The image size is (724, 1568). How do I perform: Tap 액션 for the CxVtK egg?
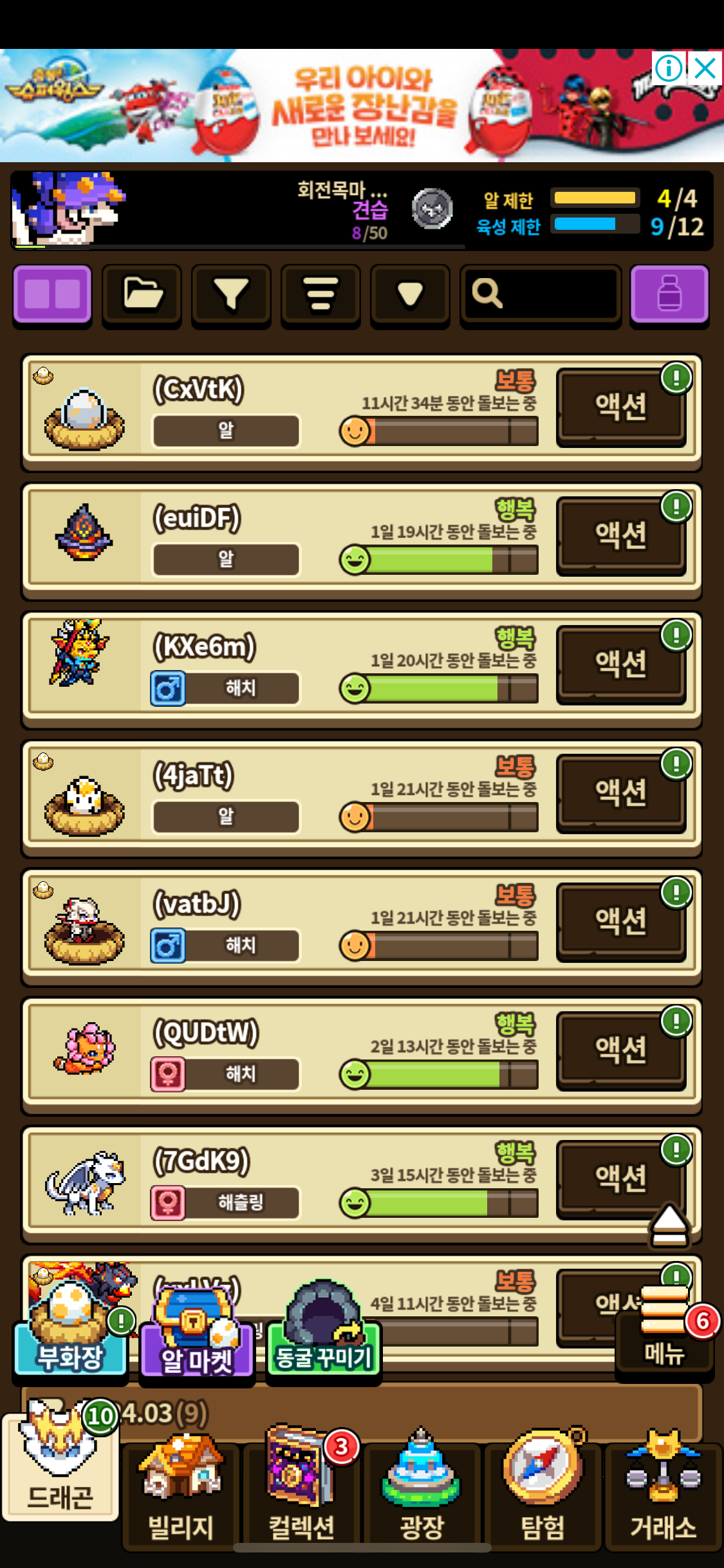[x=620, y=407]
